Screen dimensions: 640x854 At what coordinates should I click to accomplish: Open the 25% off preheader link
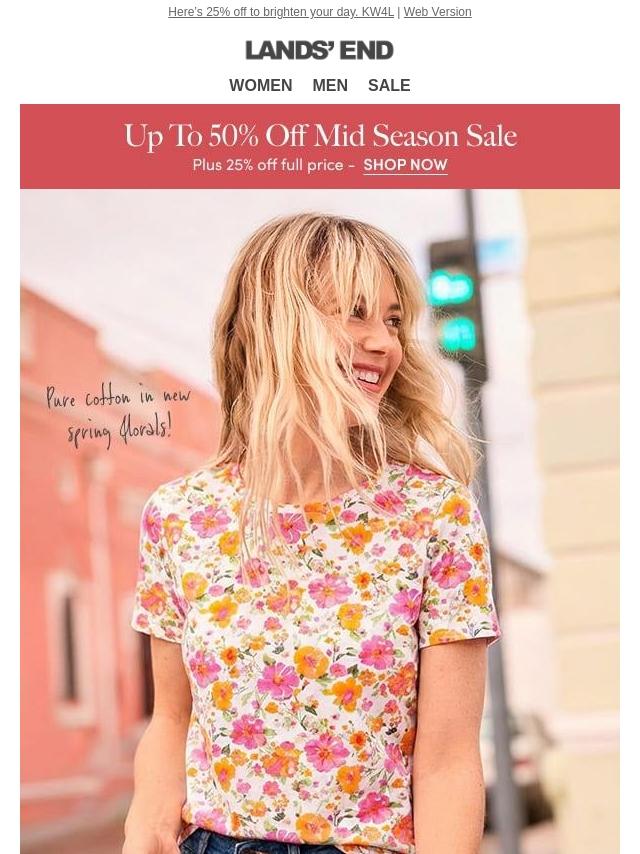click(280, 12)
